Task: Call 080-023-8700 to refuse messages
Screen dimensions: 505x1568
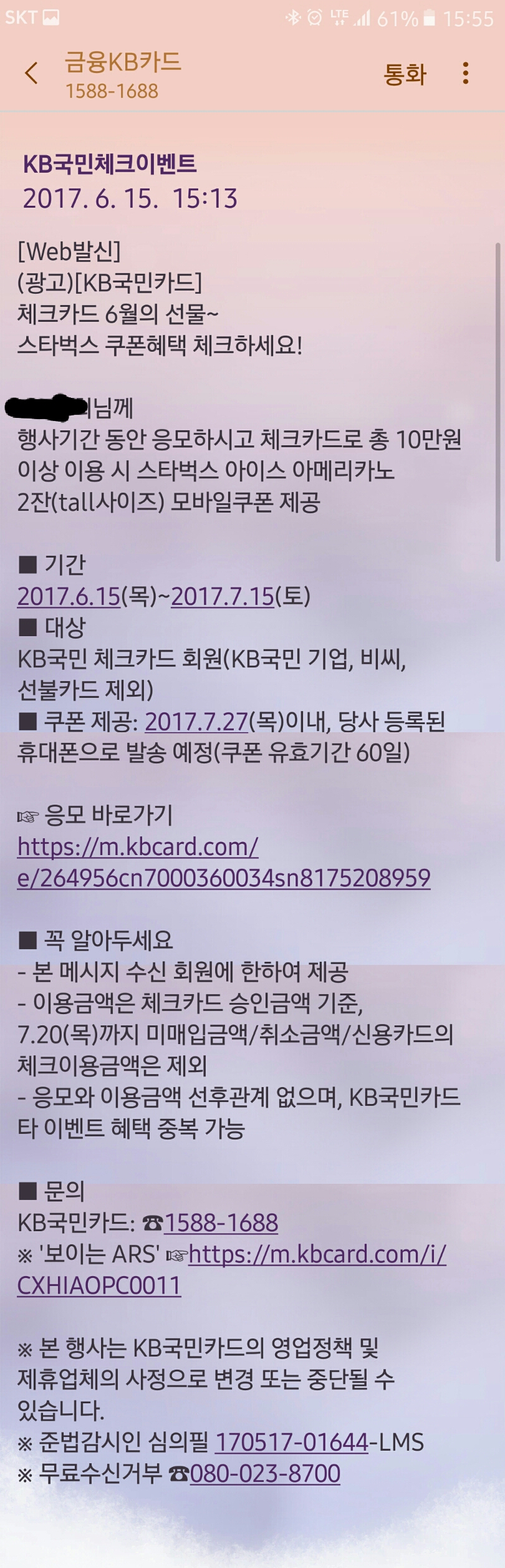Action: click(x=265, y=1473)
